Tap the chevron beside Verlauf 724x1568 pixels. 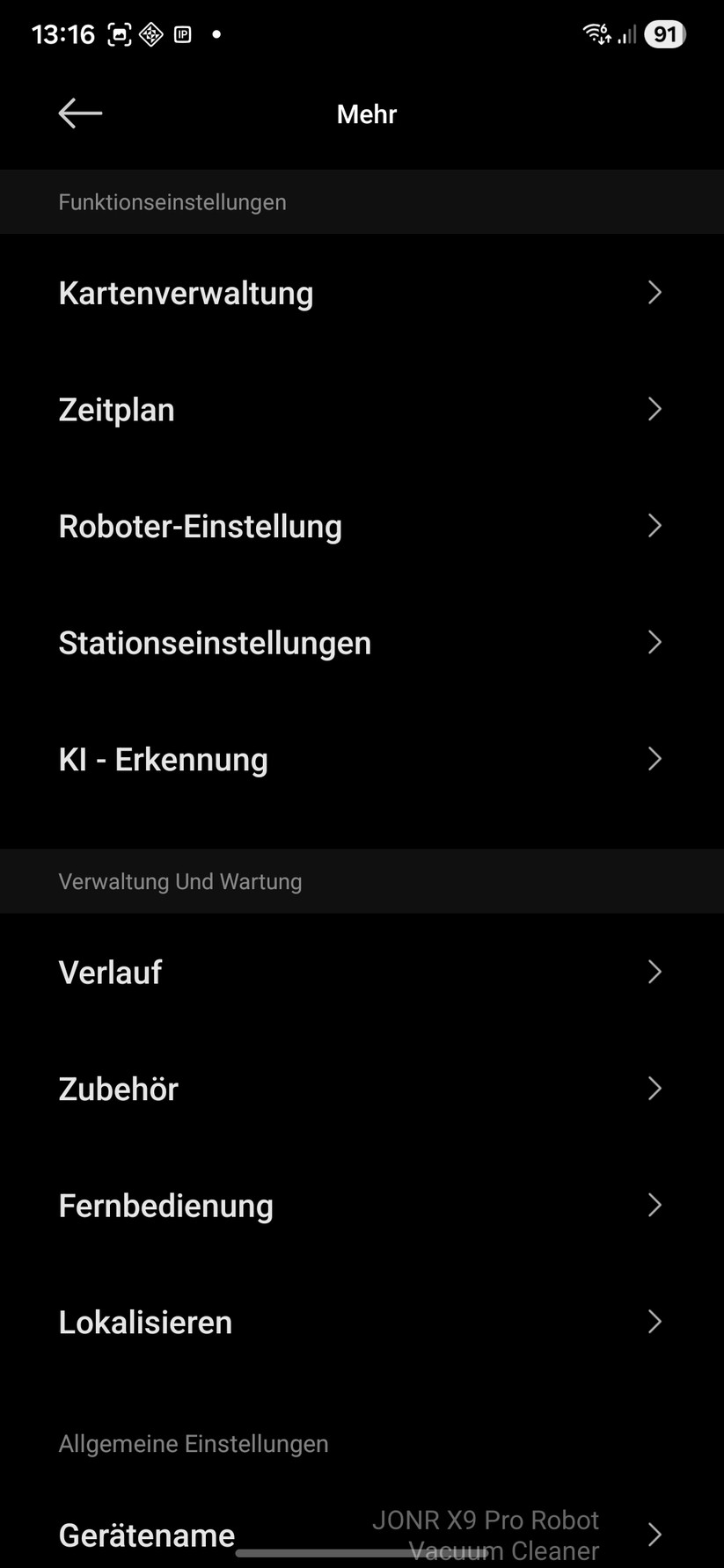[655, 972]
